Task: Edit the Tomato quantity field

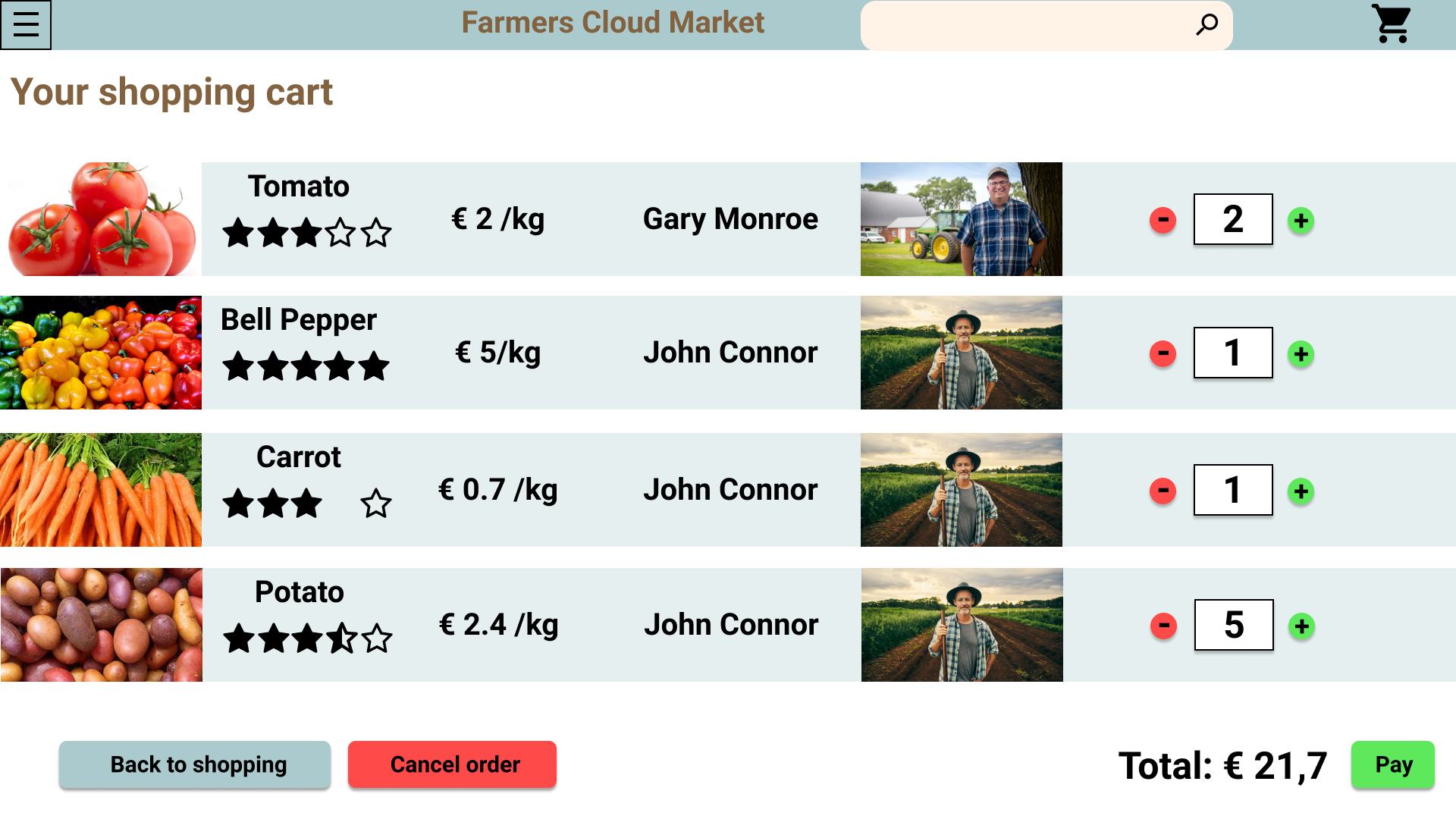Action: pyautogui.click(x=1233, y=219)
